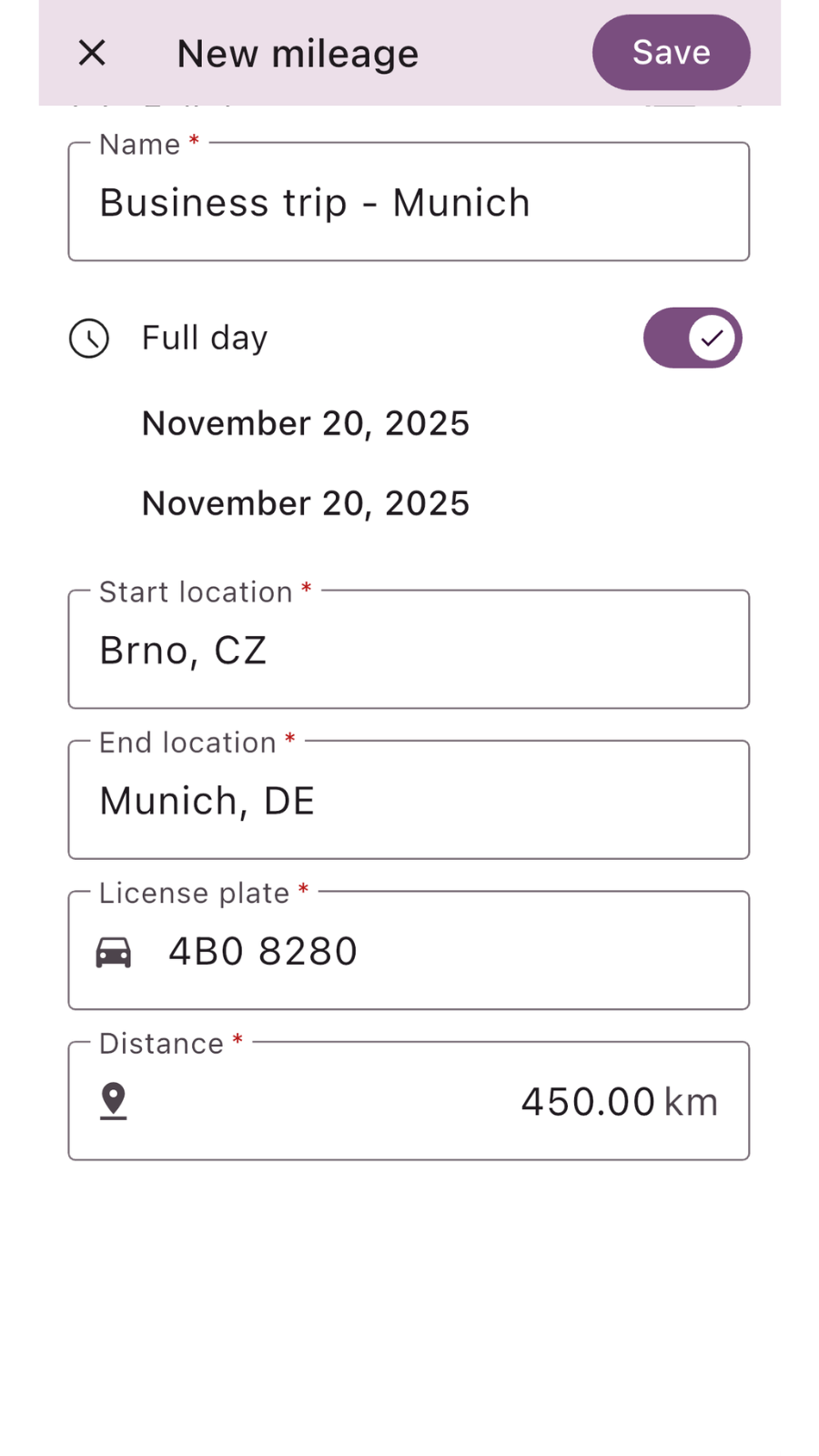This screenshot has width=819, height=1456.
Task: Save the new mileage entry
Action: click(x=671, y=53)
